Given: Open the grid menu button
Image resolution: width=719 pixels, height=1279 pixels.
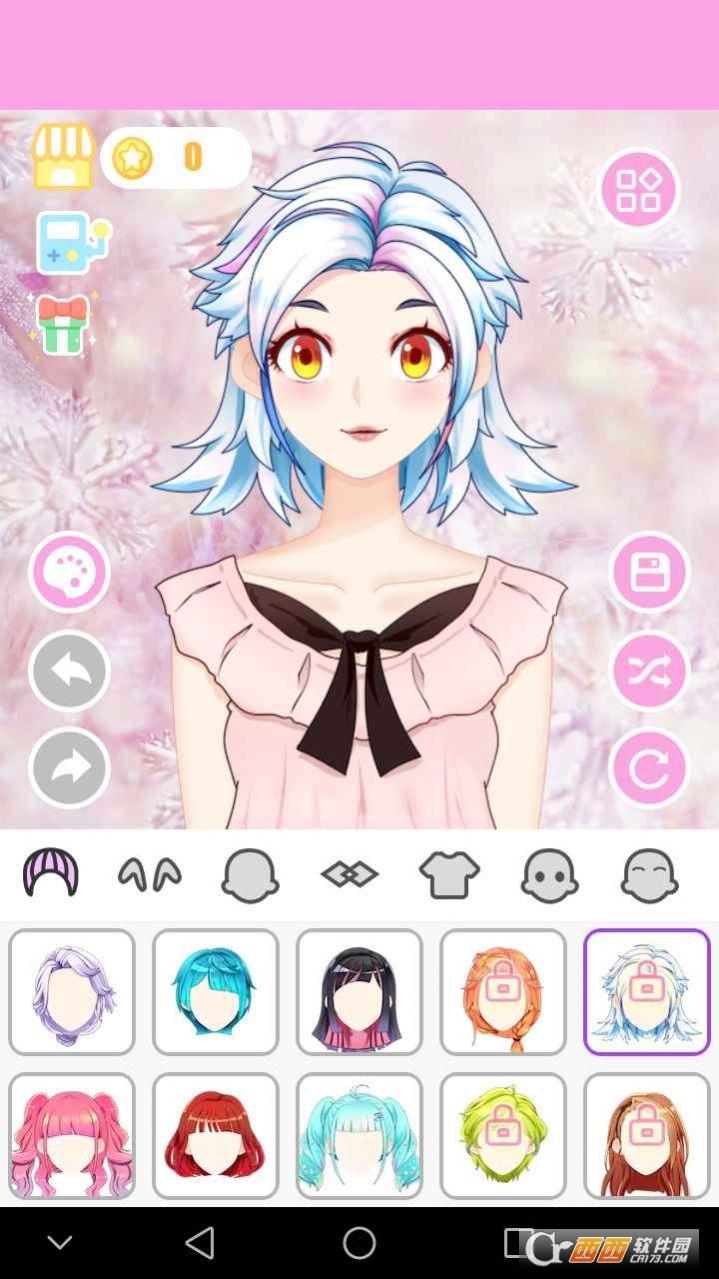Looking at the screenshot, I should pyautogui.click(x=639, y=189).
